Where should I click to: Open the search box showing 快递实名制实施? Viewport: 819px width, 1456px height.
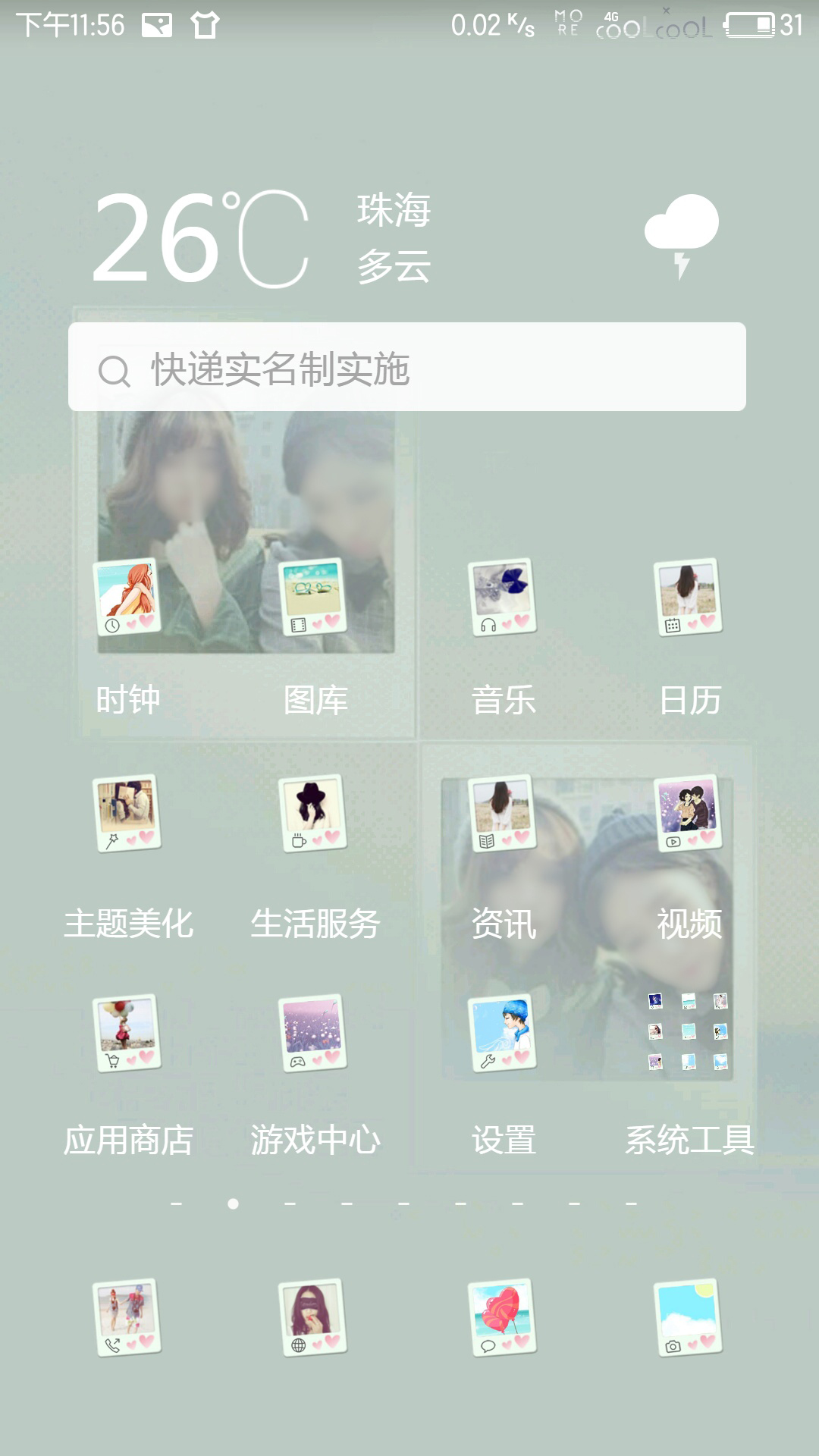coord(407,367)
